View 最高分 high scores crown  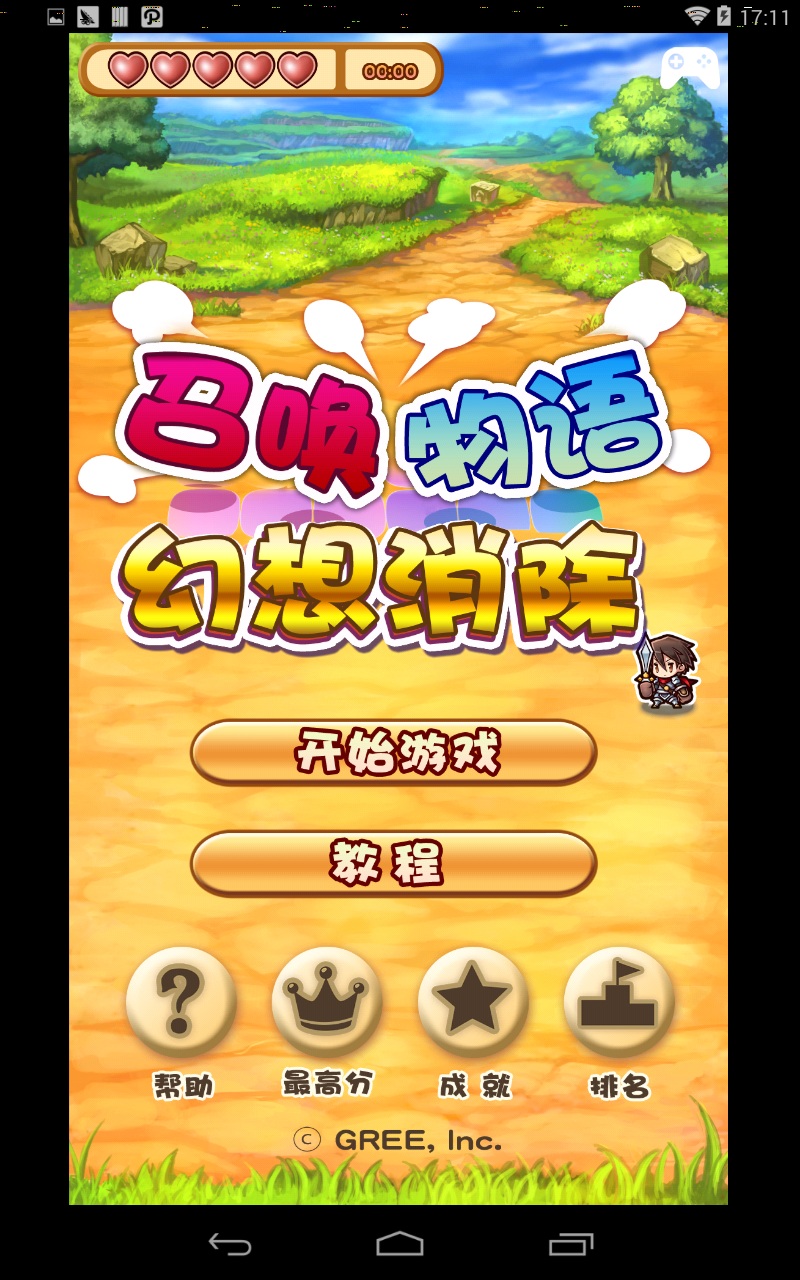[x=327, y=1003]
